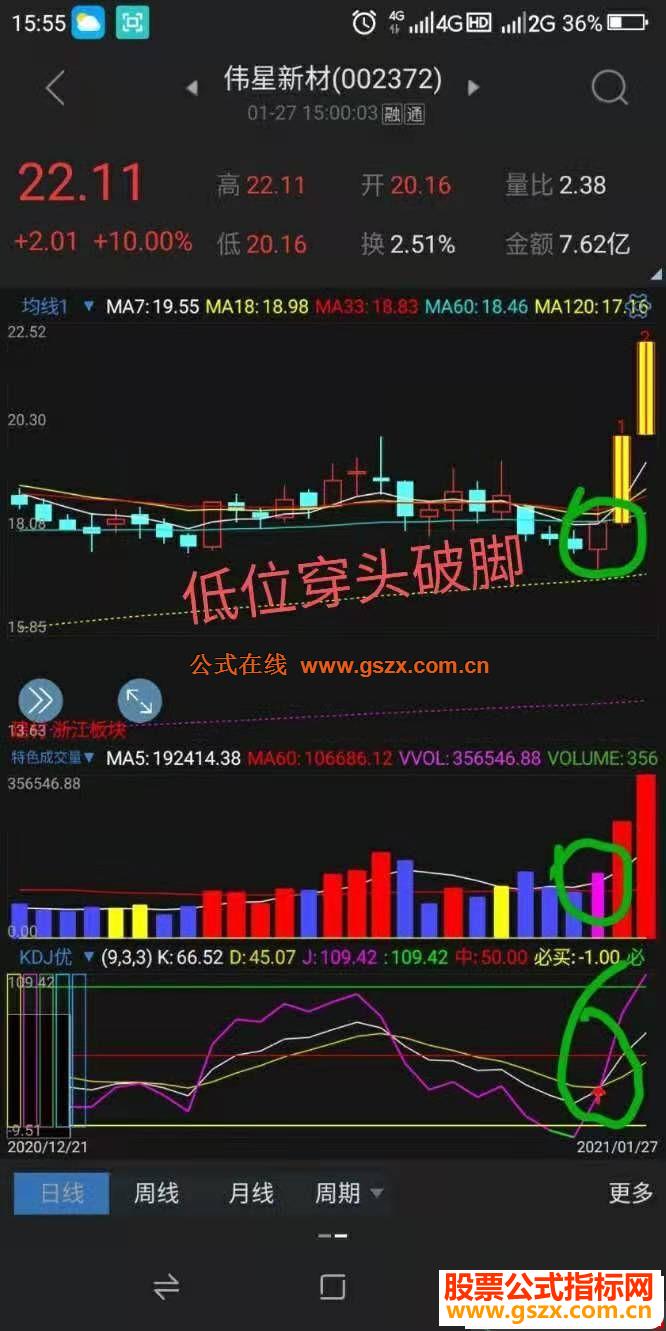Tap the system home square button
This screenshot has height=1331, width=666.
tap(333, 1286)
